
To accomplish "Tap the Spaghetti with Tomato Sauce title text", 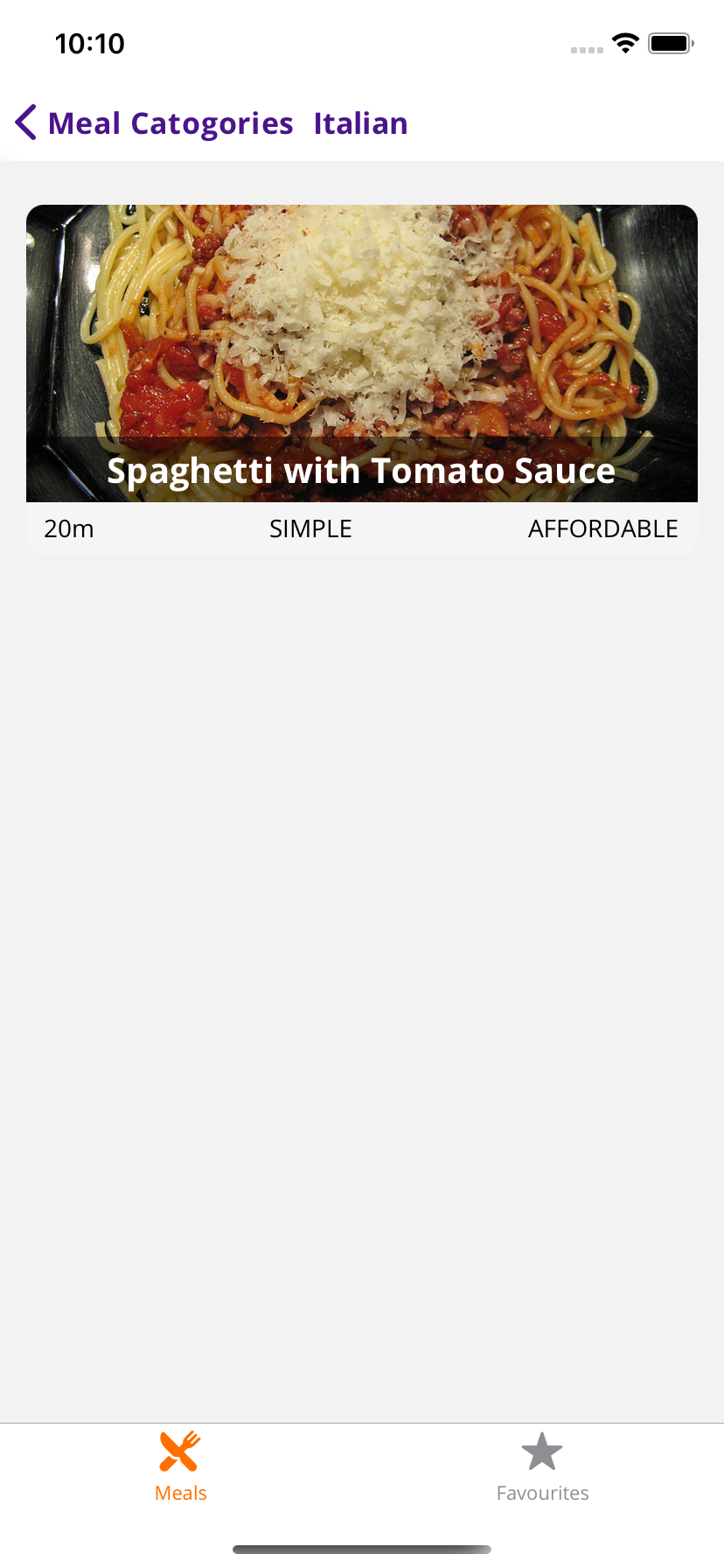I will click(x=361, y=470).
